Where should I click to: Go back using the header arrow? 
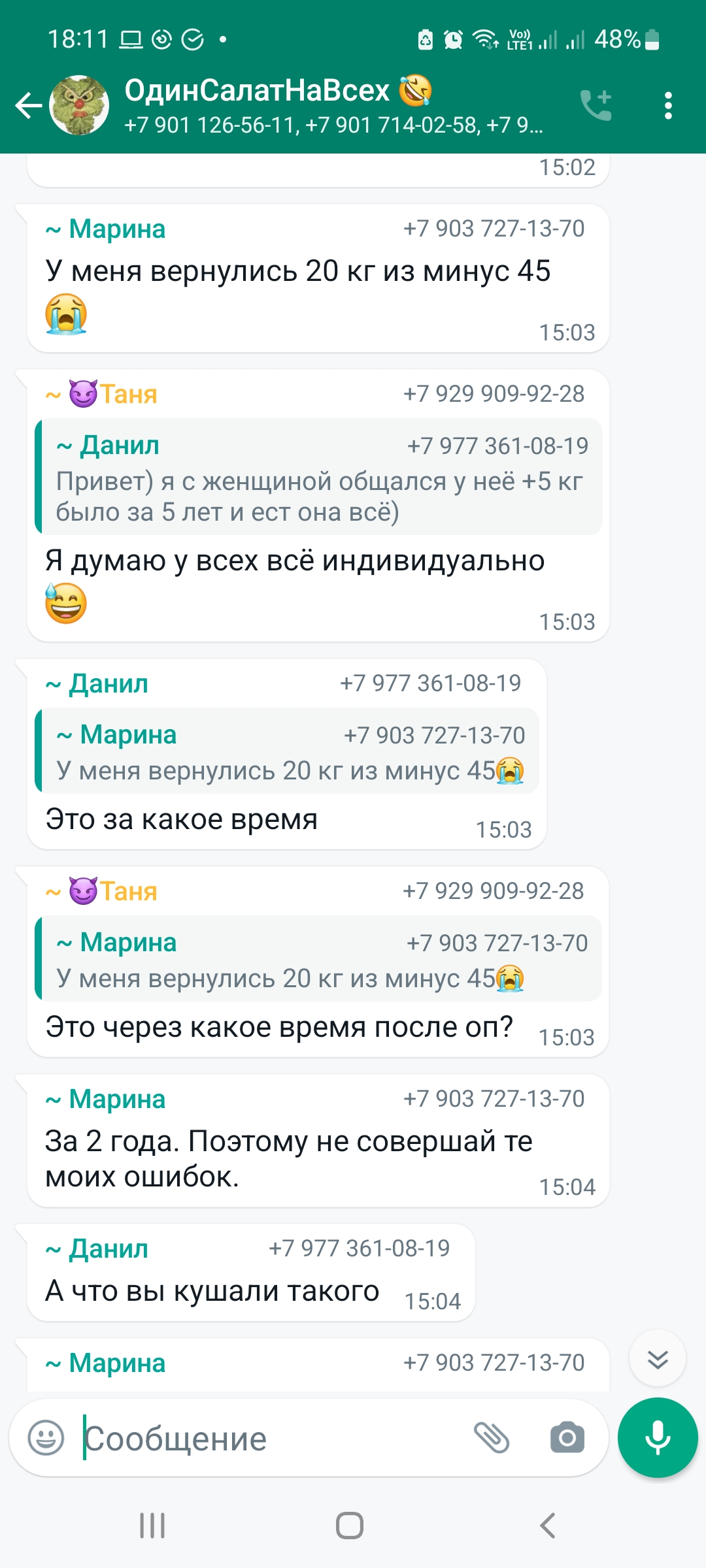pyautogui.click(x=29, y=105)
